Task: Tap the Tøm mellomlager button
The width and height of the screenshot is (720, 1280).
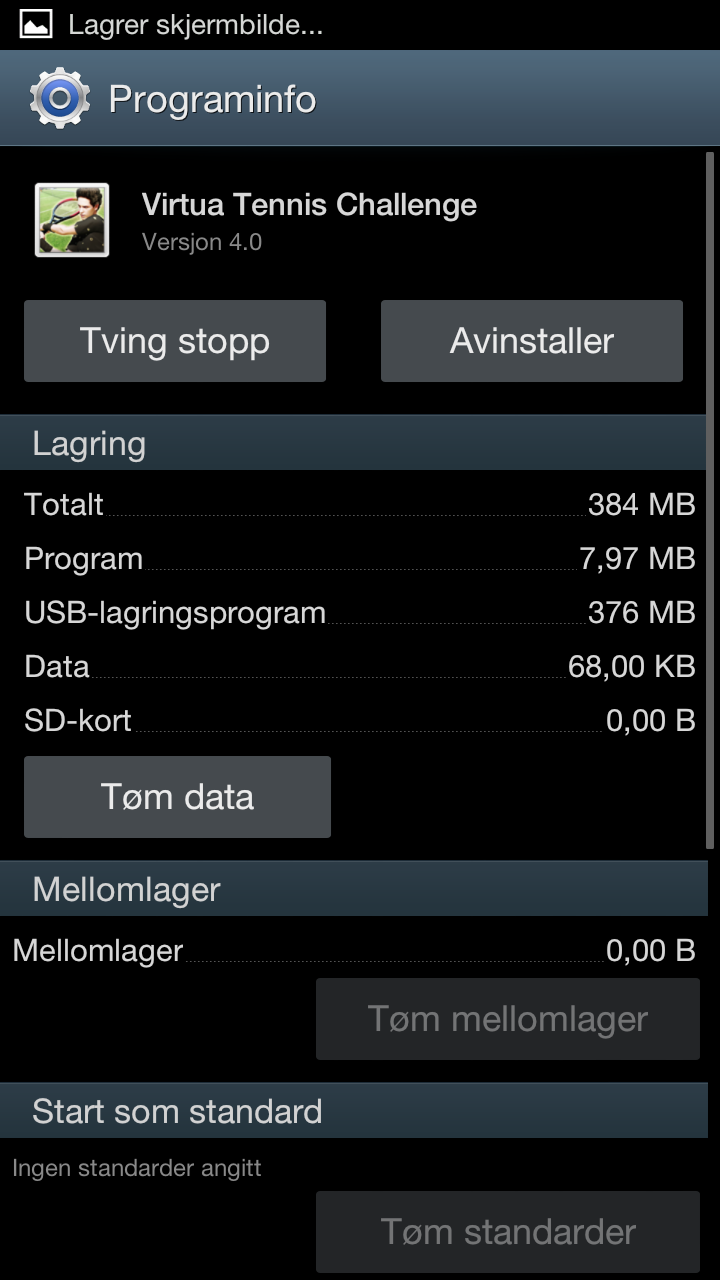Action: click(x=508, y=1019)
